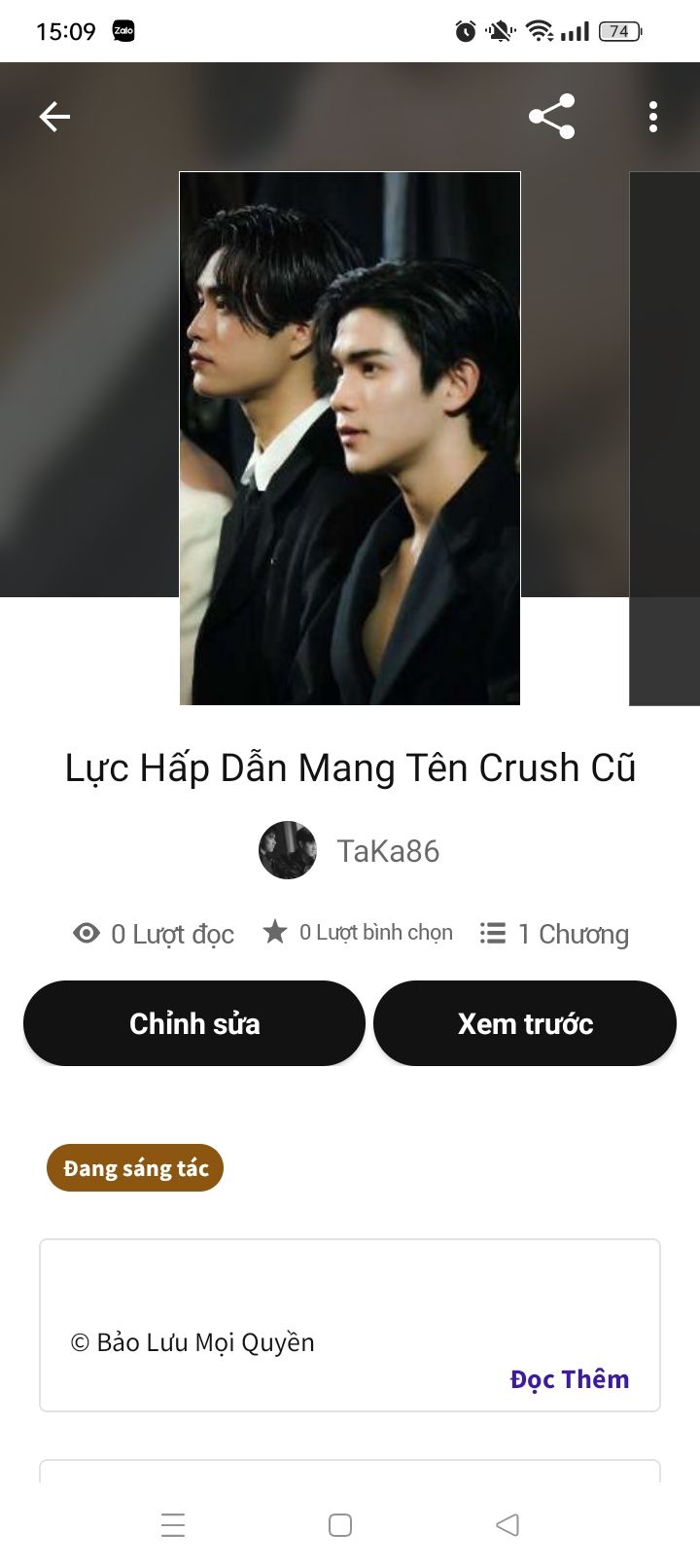
Task: Tap the Chỉnh sửa button
Action: tap(194, 1023)
